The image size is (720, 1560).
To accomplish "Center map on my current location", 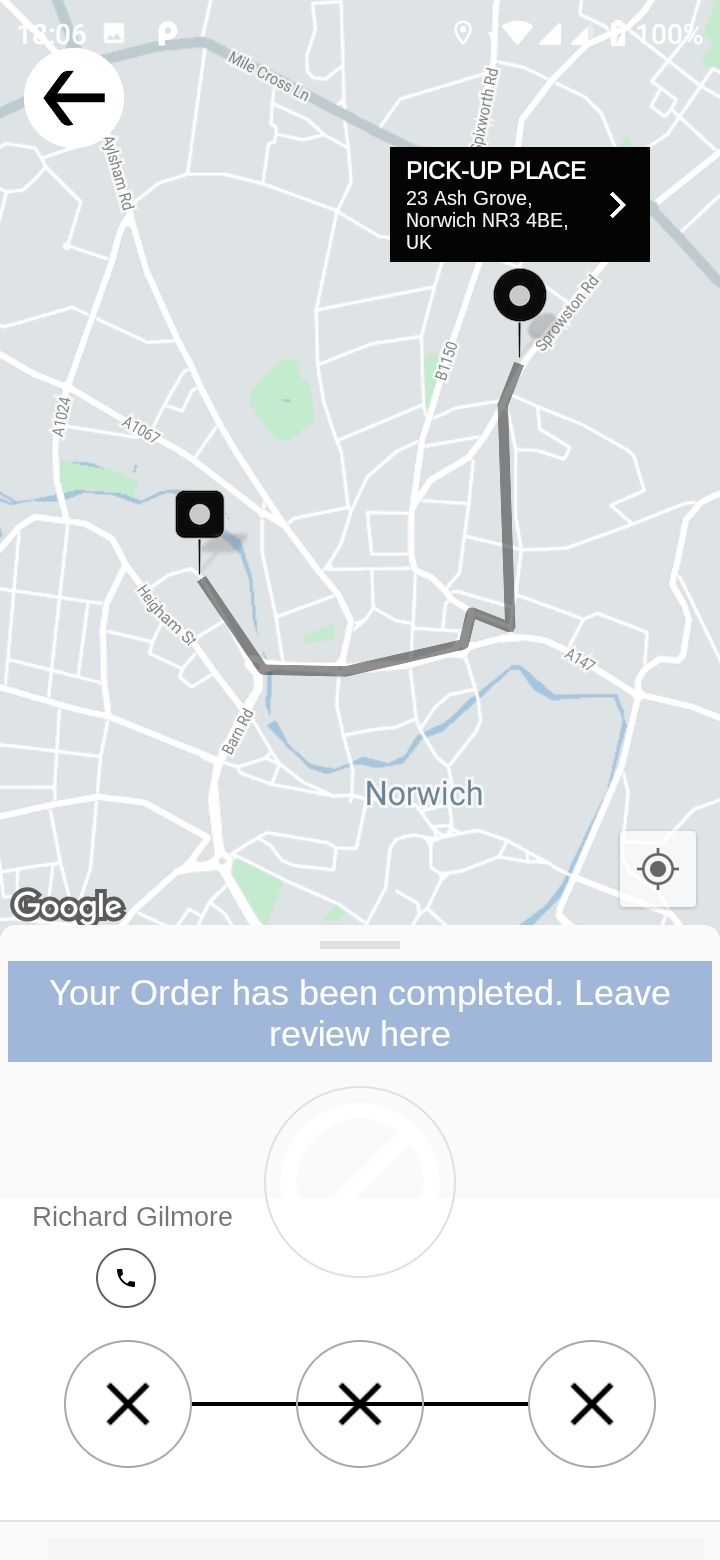I will 657,869.
